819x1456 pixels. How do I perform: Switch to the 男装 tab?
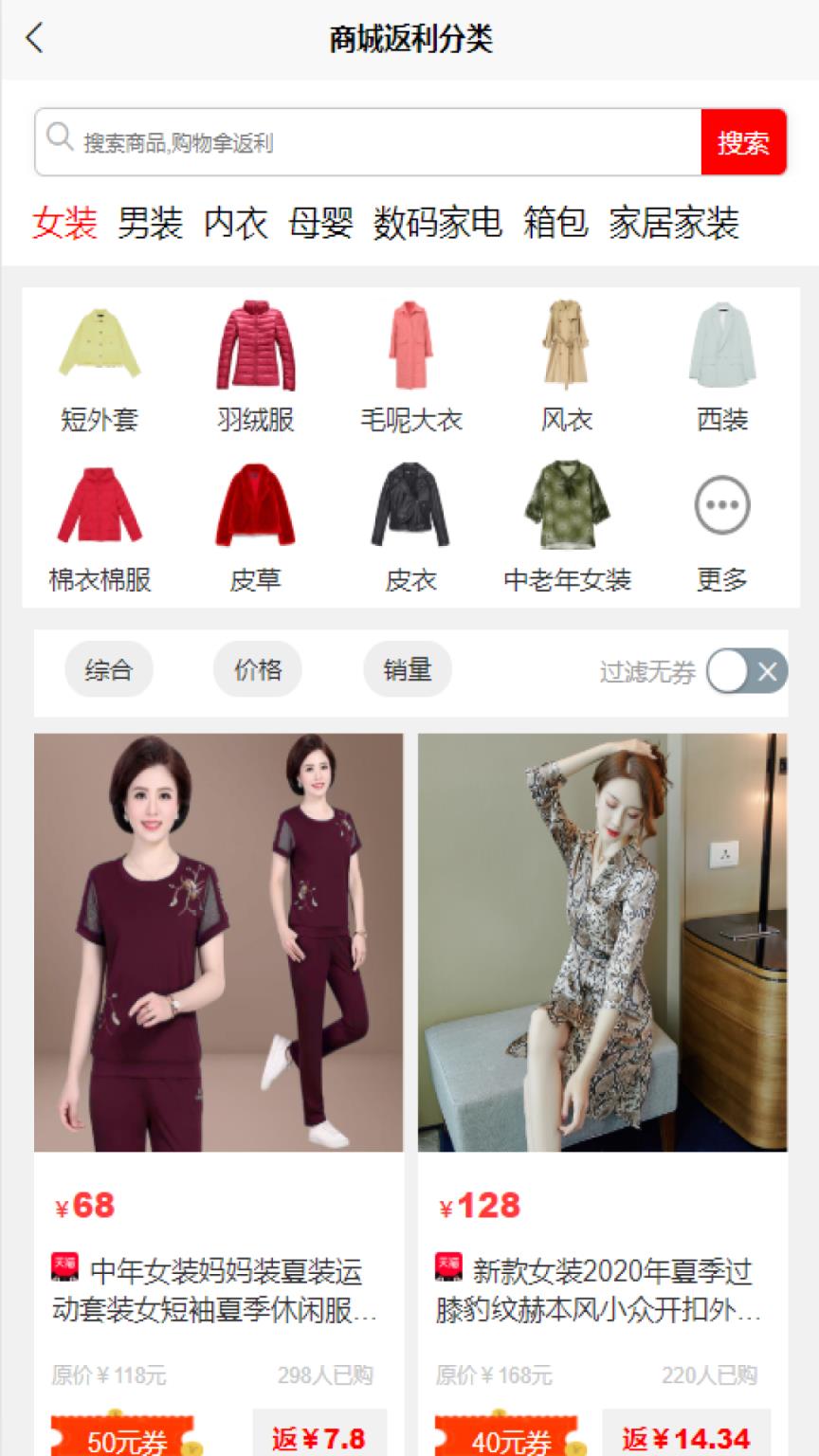150,224
